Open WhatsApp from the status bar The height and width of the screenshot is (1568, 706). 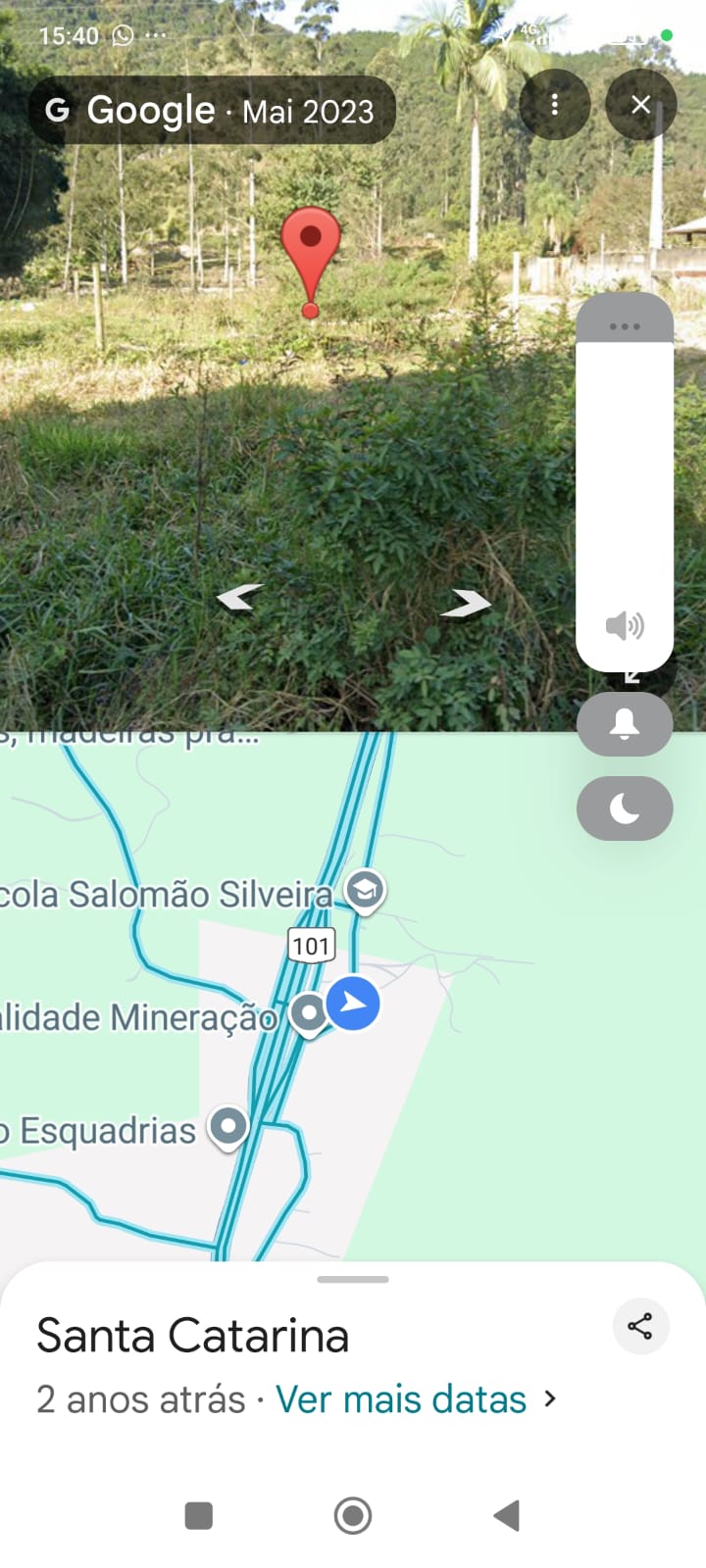tap(122, 35)
